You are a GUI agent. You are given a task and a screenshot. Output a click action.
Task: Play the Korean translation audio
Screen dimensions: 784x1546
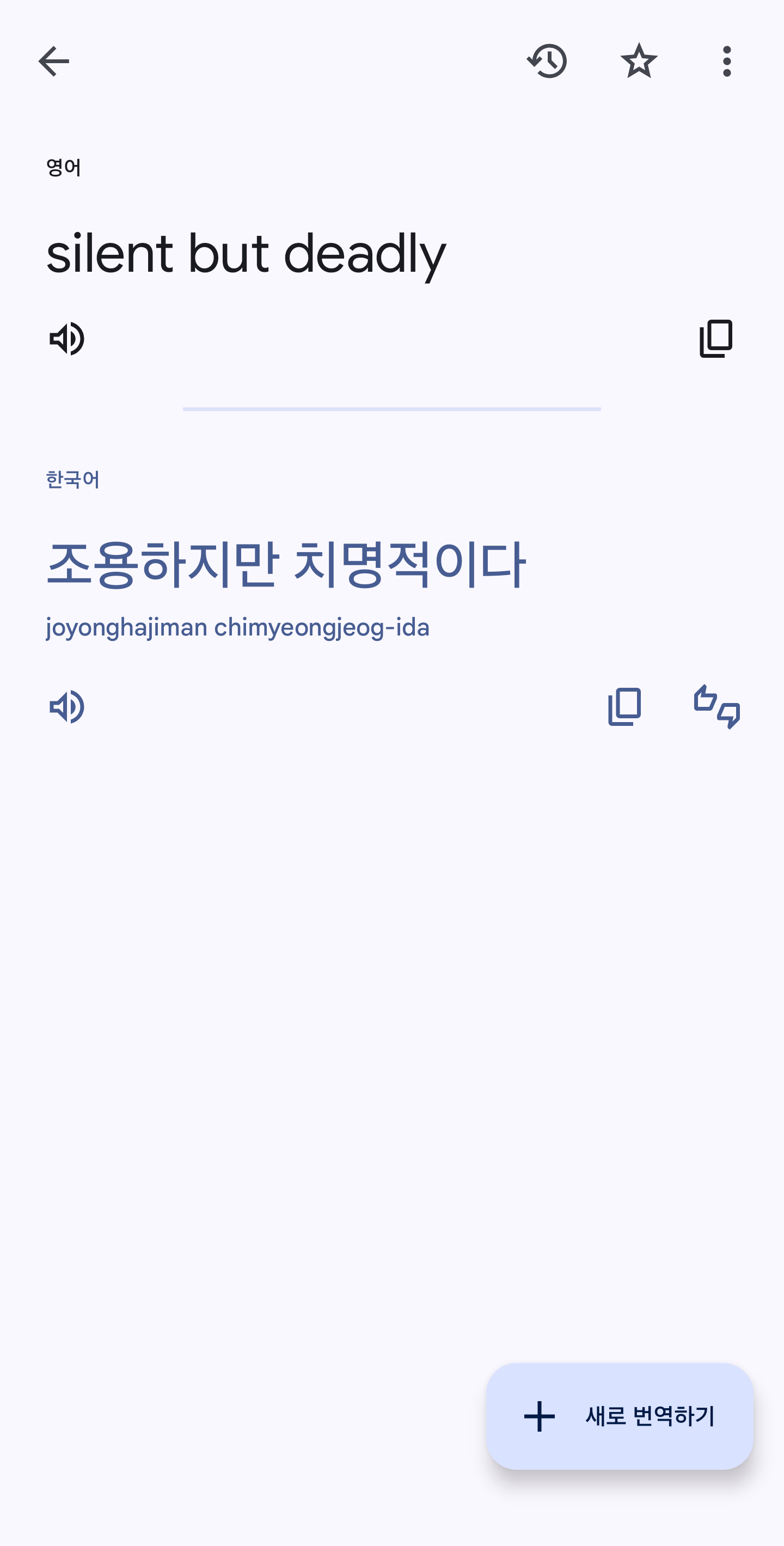[x=66, y=706]
